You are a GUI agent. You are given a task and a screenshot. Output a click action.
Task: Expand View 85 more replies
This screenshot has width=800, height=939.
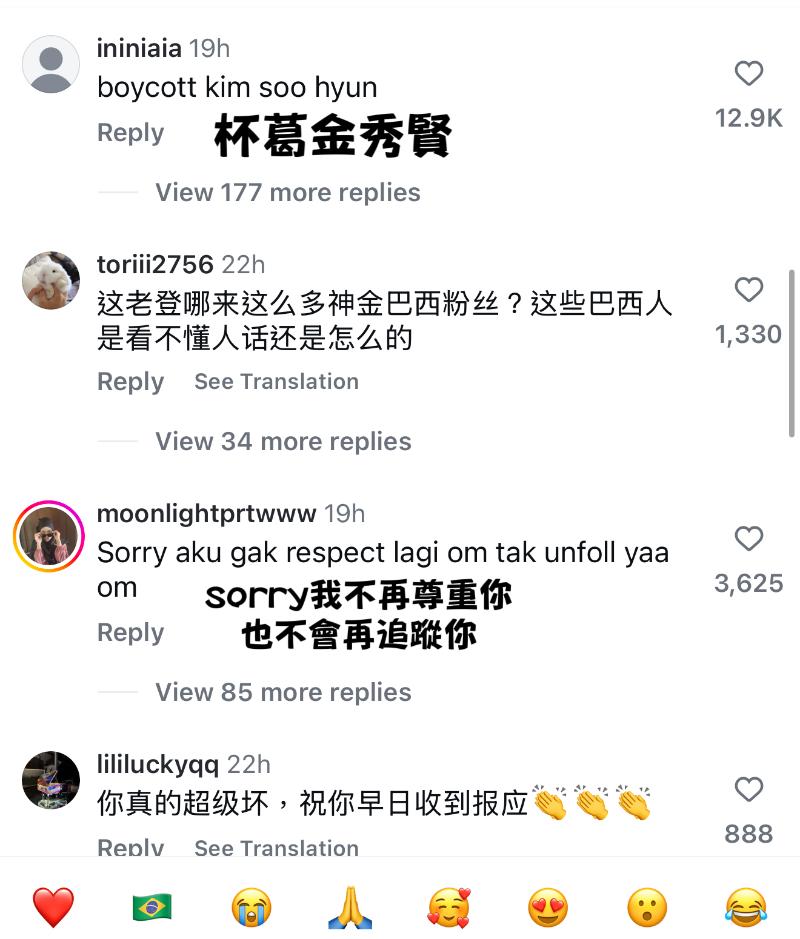click(x=283, y=692)
